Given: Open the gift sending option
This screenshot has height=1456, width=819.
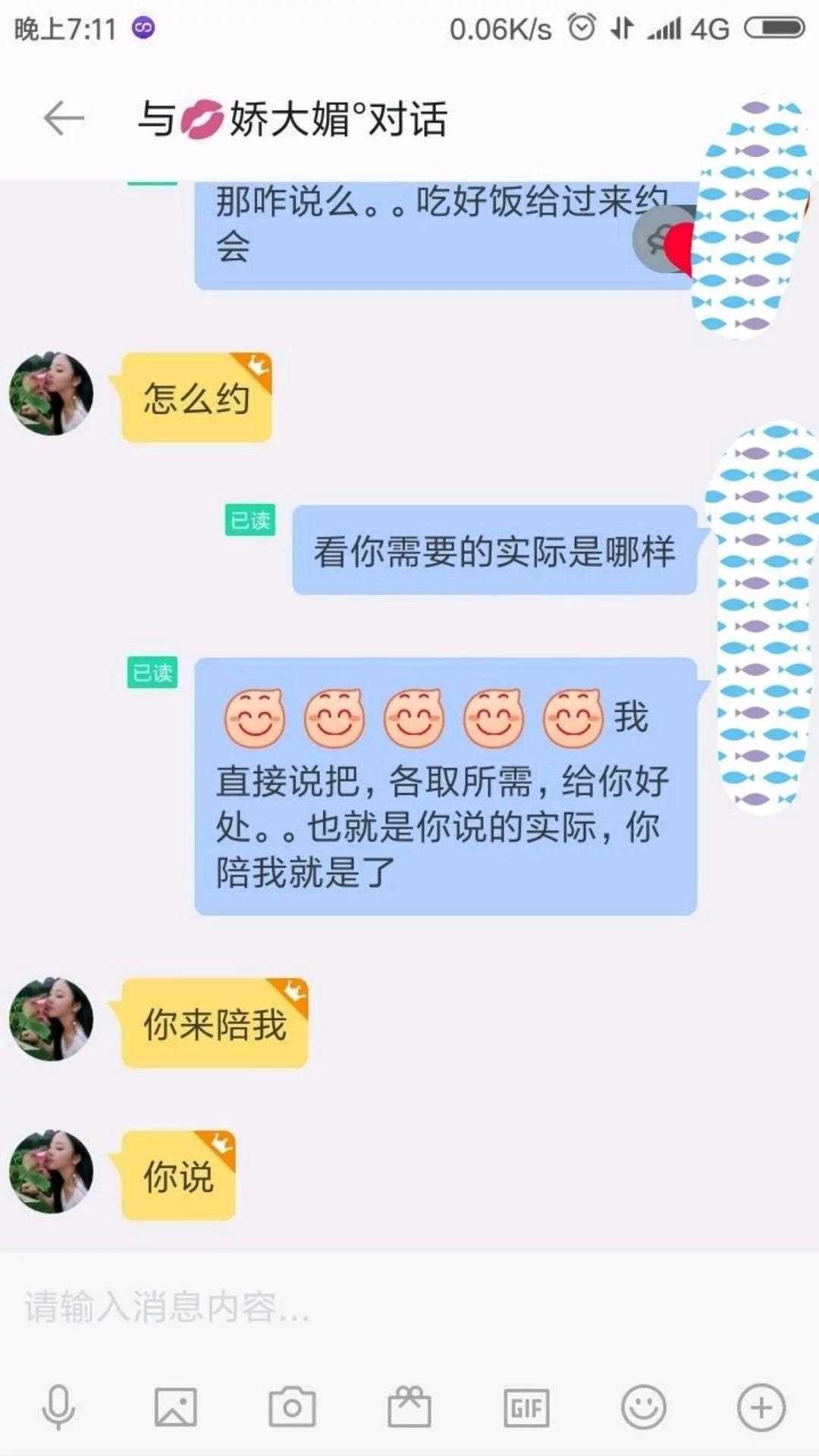Looking at the screenshot, I should (409, 1407).
